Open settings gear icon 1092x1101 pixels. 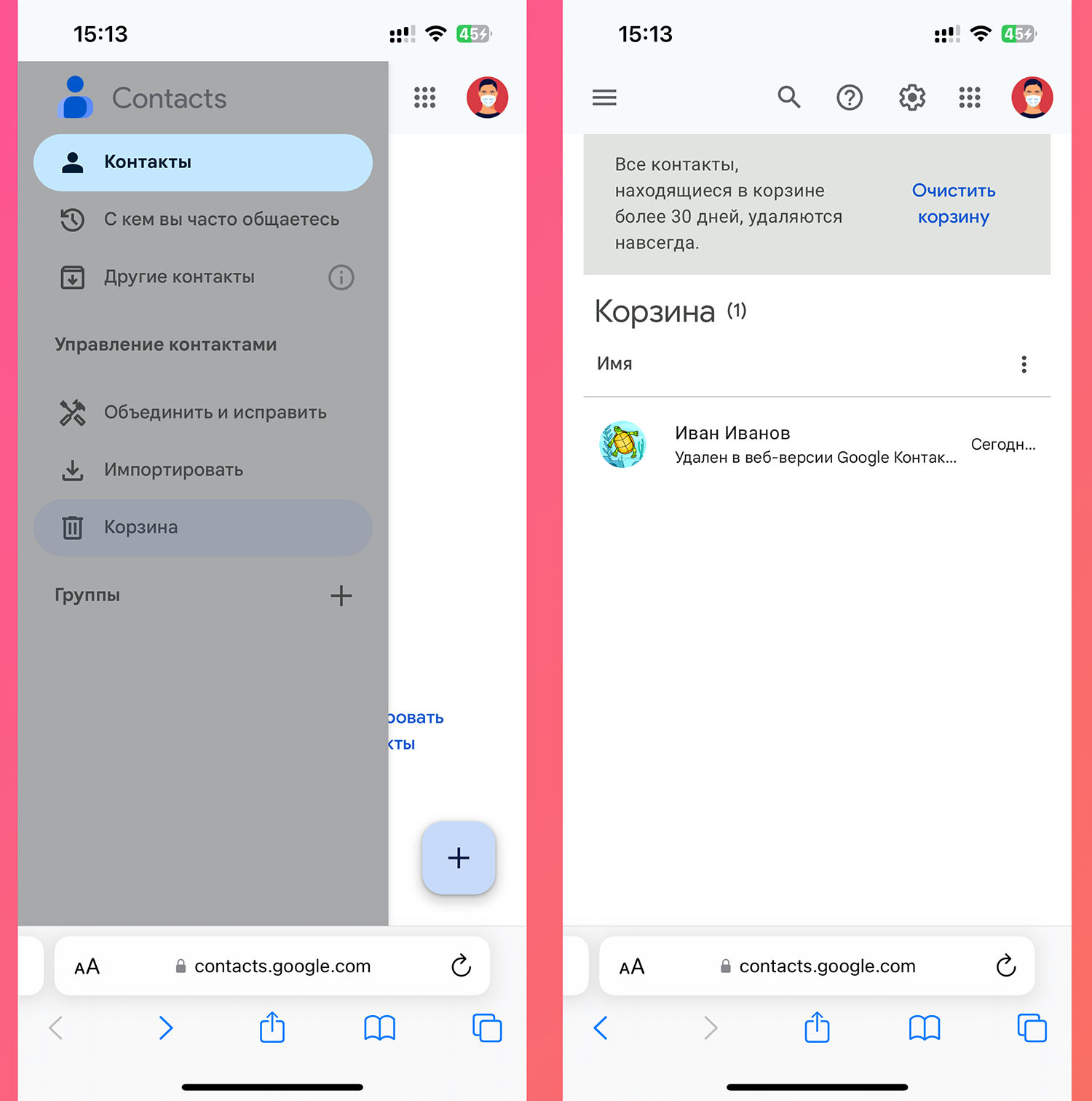[911, 98]
